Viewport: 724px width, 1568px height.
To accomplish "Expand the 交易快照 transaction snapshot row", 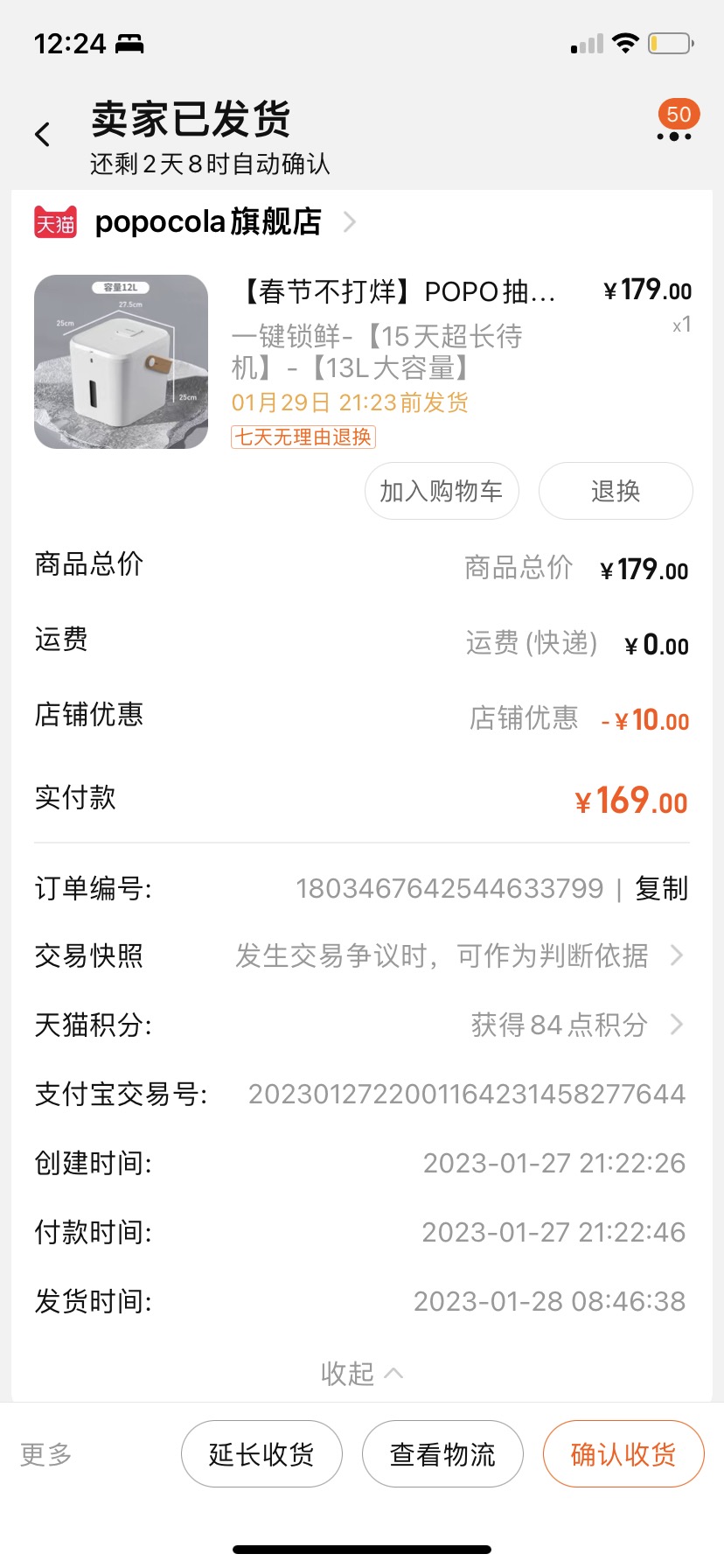I will [676, 955].
